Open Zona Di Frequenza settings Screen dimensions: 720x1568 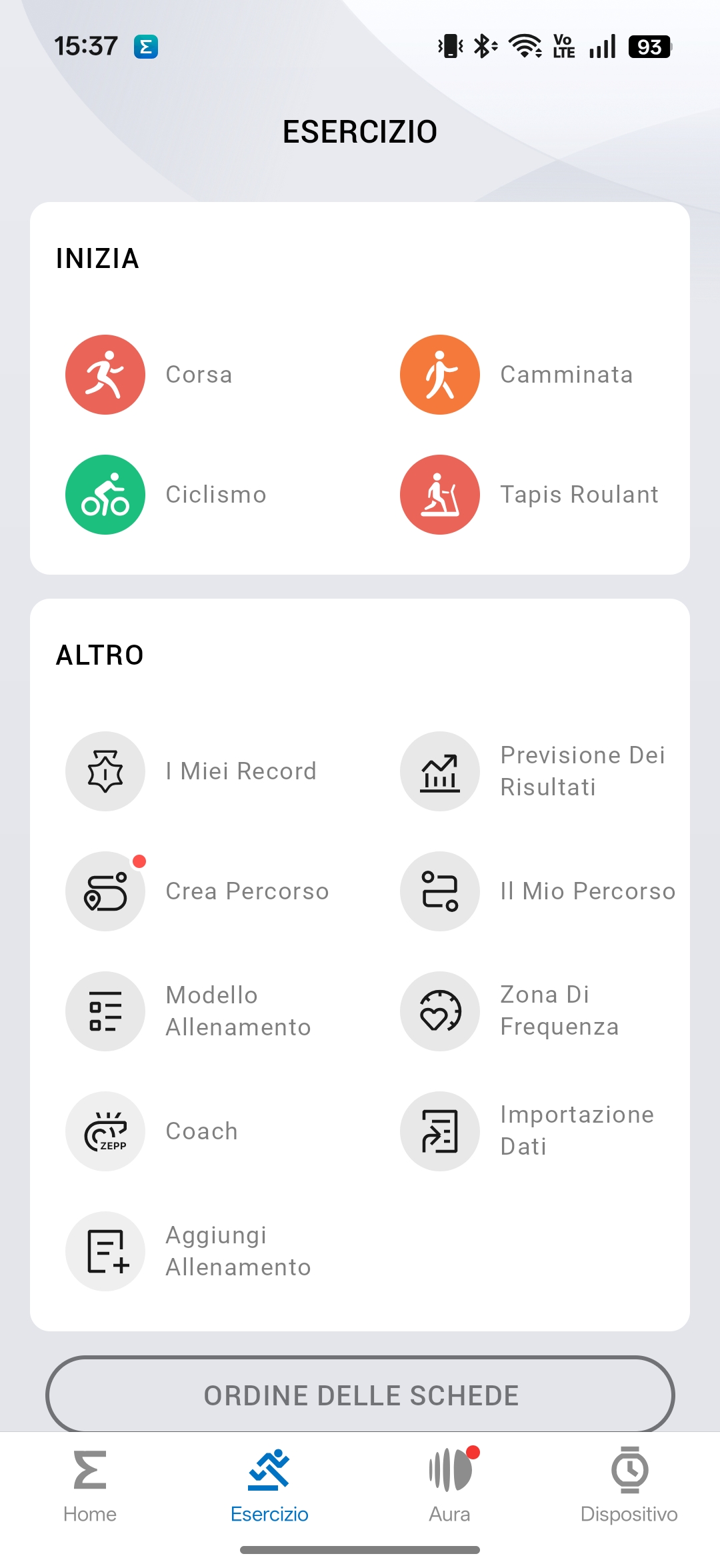440,1011
